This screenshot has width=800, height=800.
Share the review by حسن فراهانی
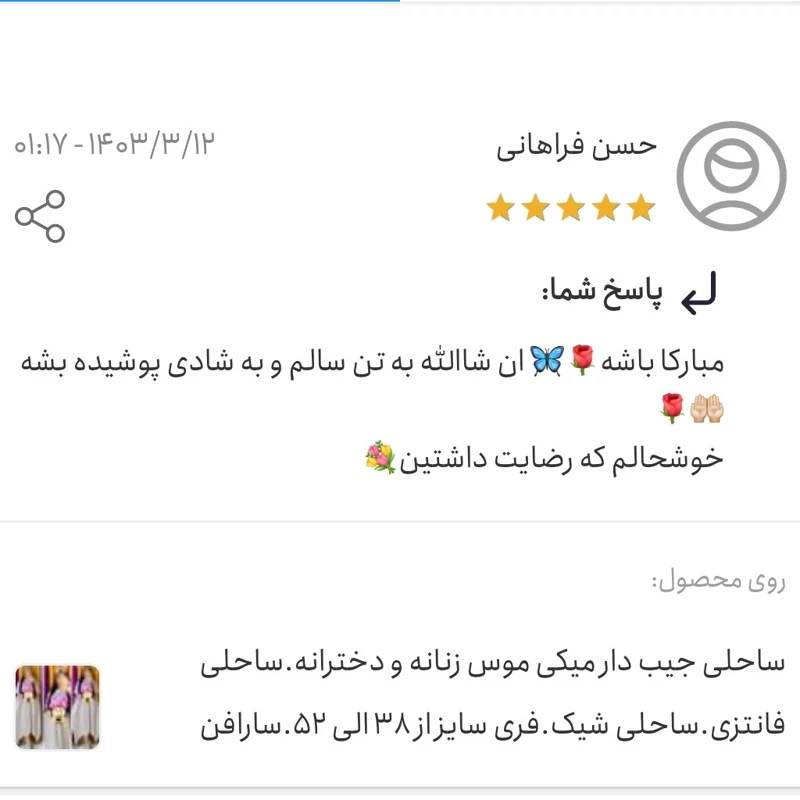click(40, 216)
